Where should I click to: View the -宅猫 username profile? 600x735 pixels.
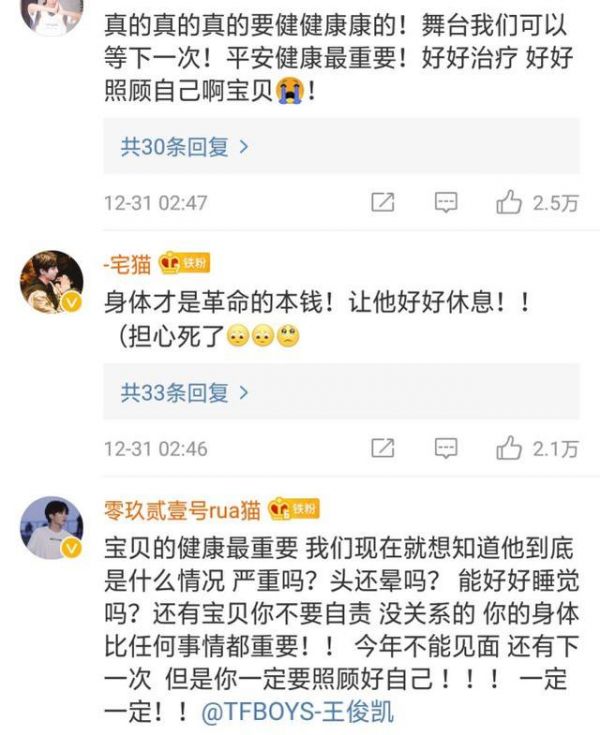(127, 263)
